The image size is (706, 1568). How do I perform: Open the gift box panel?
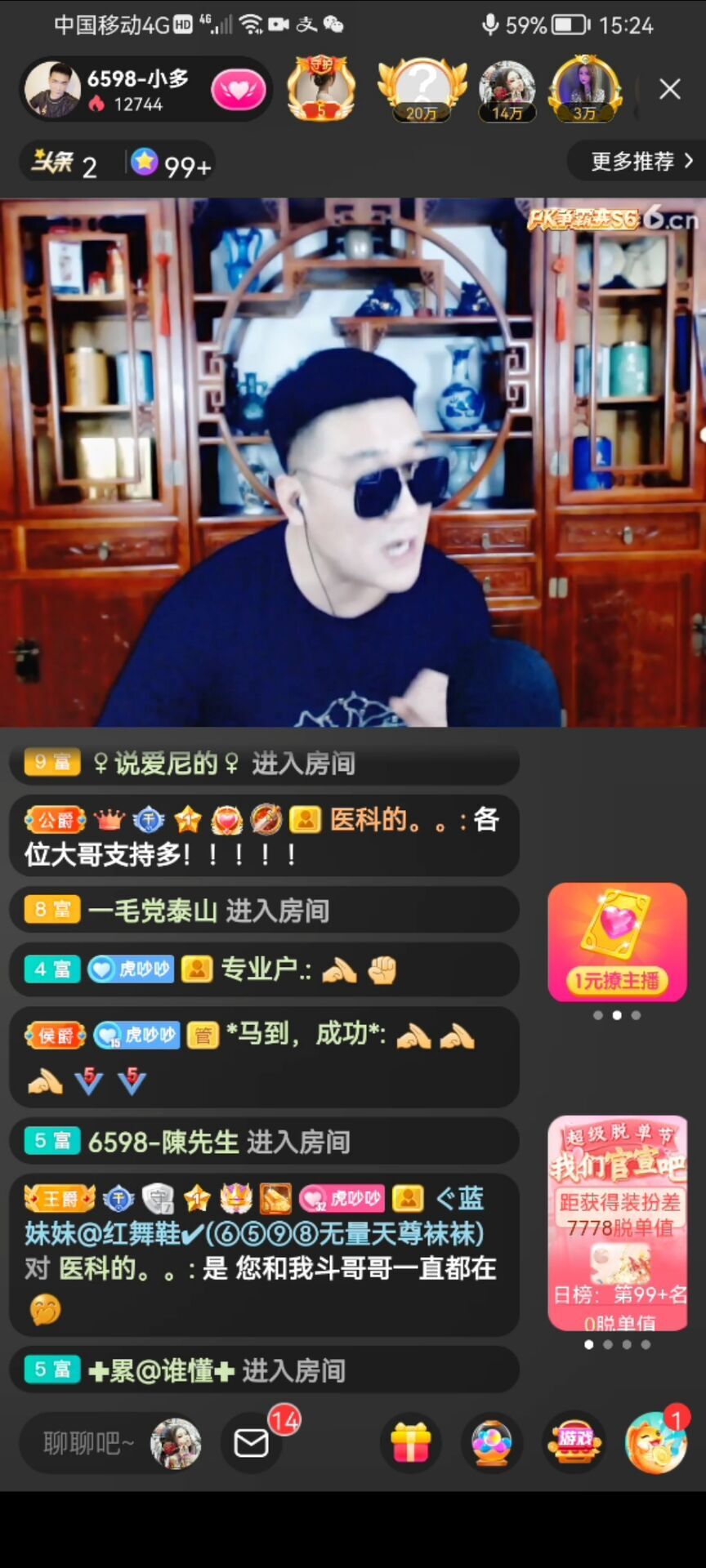pos(410,1443)
